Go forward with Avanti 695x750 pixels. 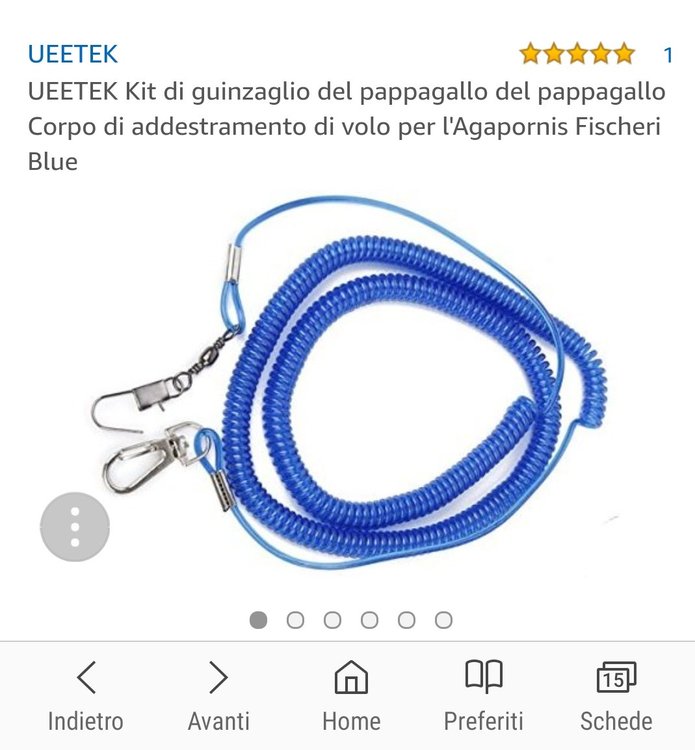point(218,696)
